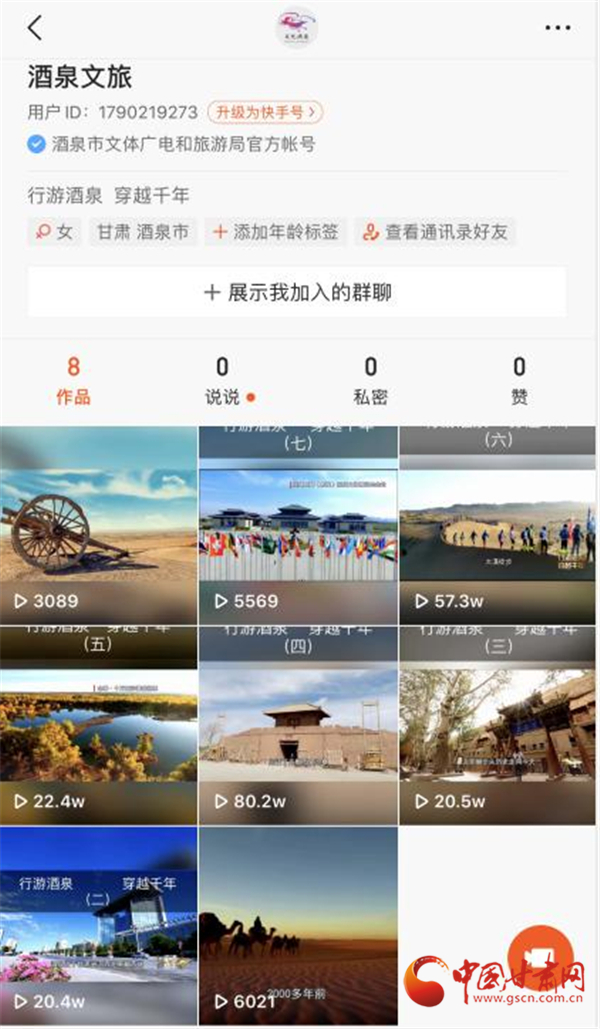Switch to the 赞 tab
600x1029 pixels.
[519, 381]
